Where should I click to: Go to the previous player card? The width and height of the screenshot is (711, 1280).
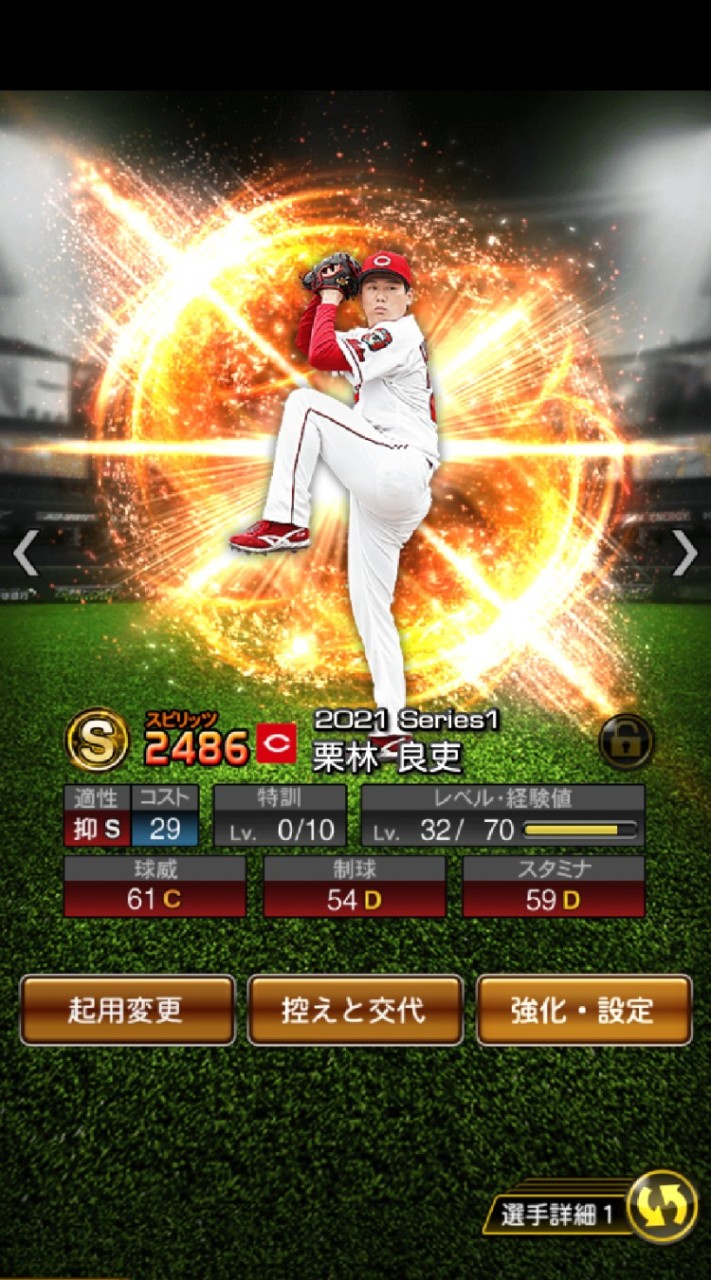(25, 553)
